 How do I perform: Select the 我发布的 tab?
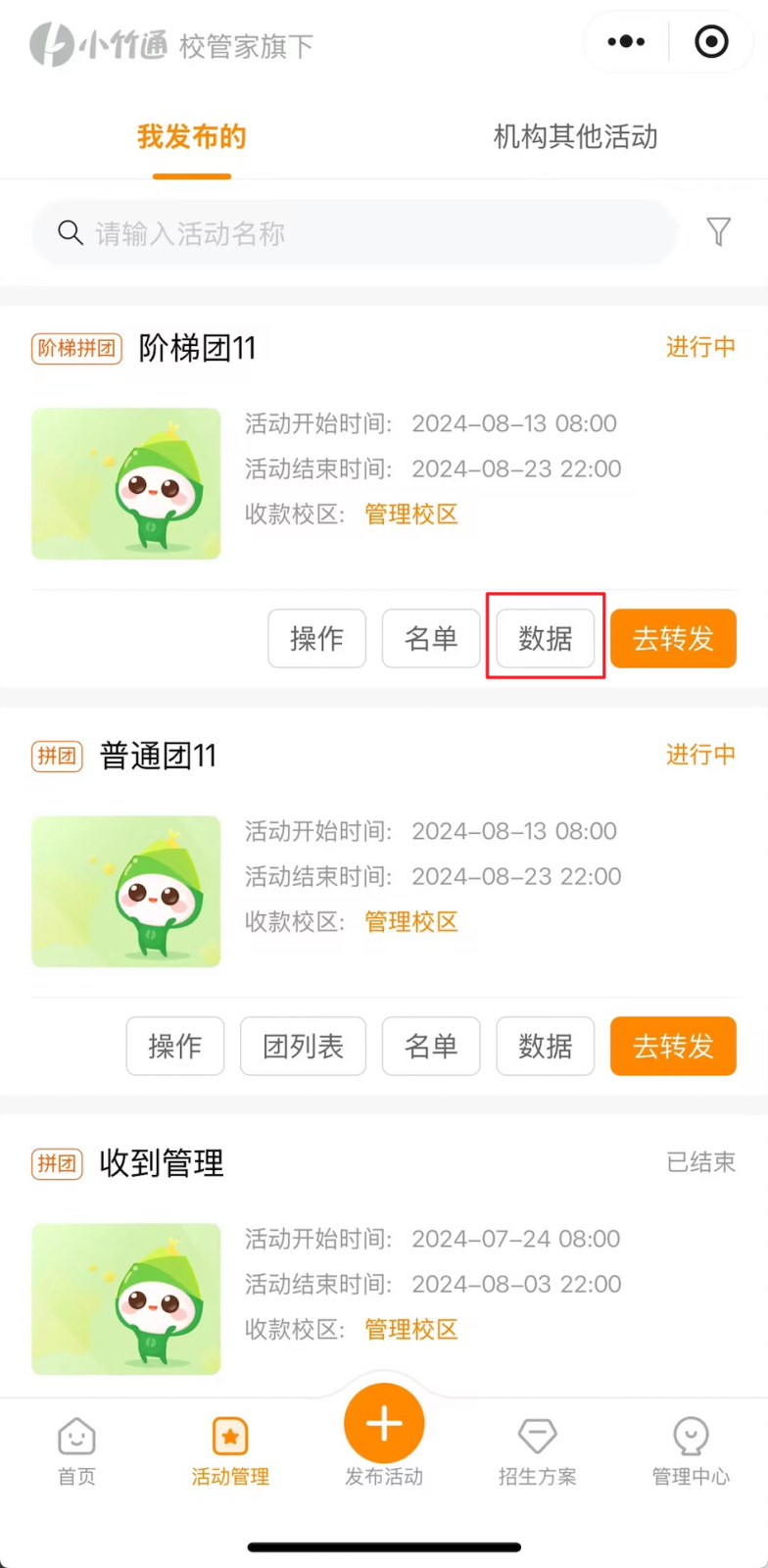192,137
